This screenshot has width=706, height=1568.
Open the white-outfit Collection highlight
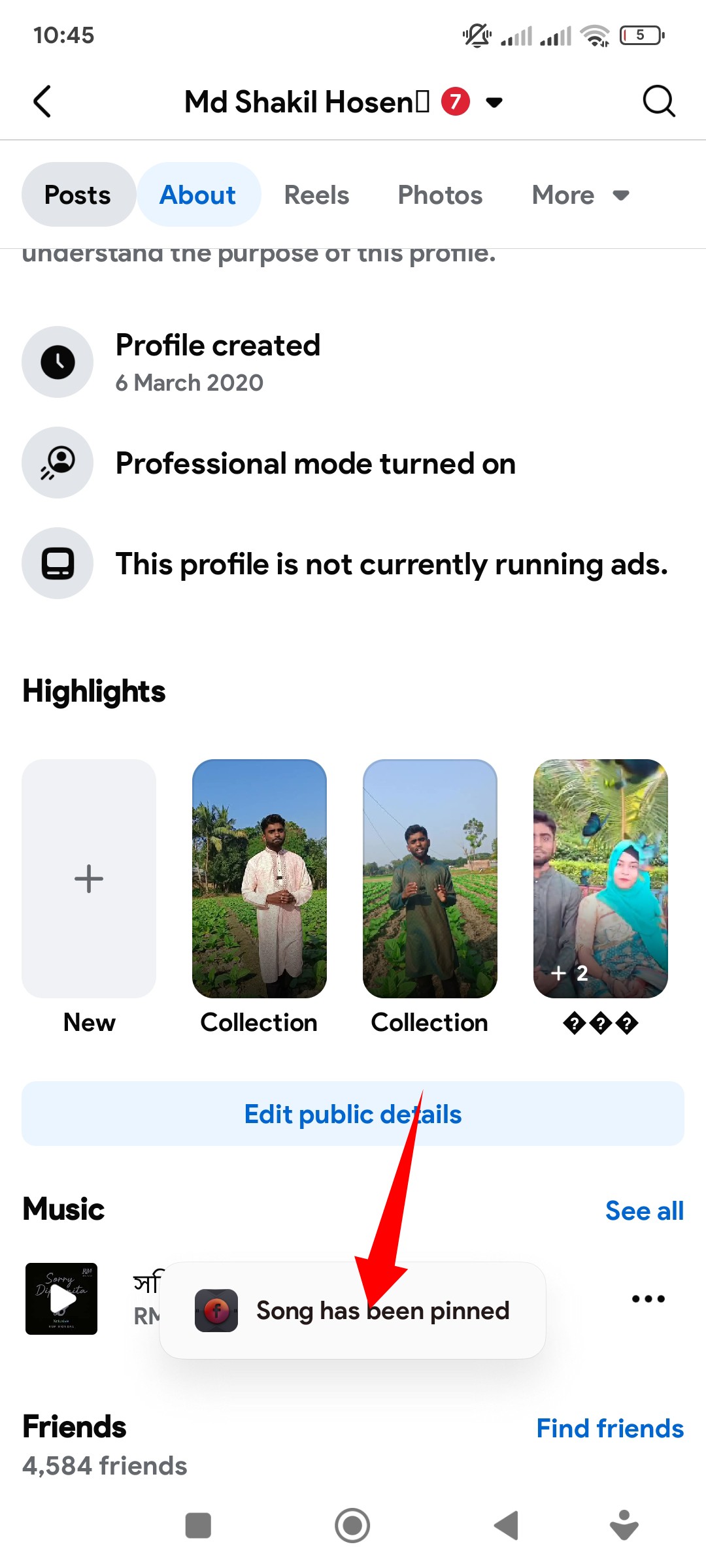pos(260,879)
